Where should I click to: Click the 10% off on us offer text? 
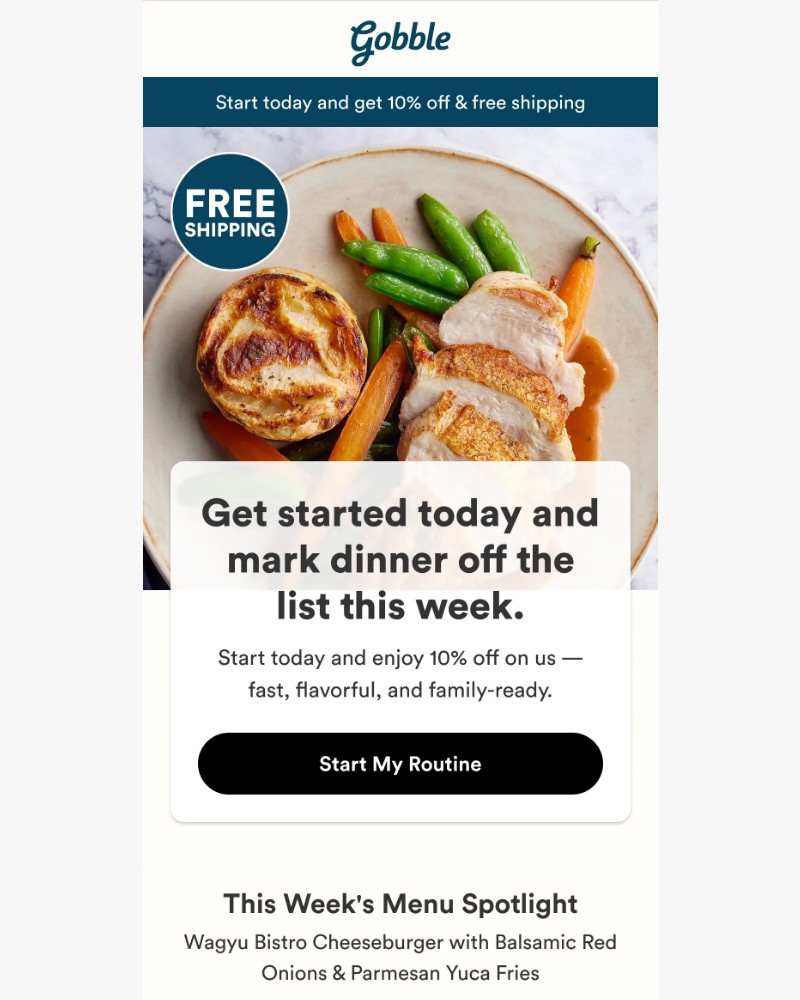pos(400,658)
